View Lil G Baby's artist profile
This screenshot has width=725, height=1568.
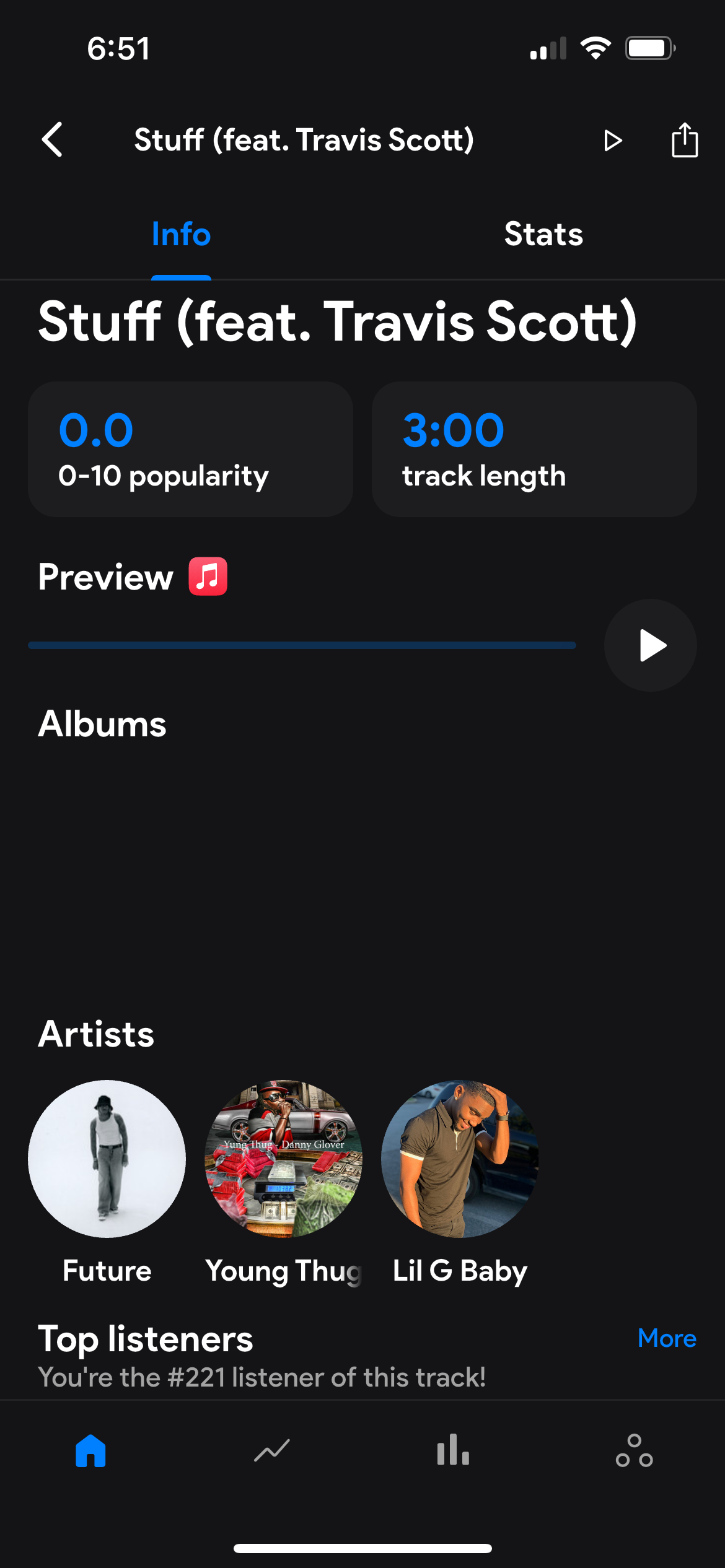coord(460,1159)
